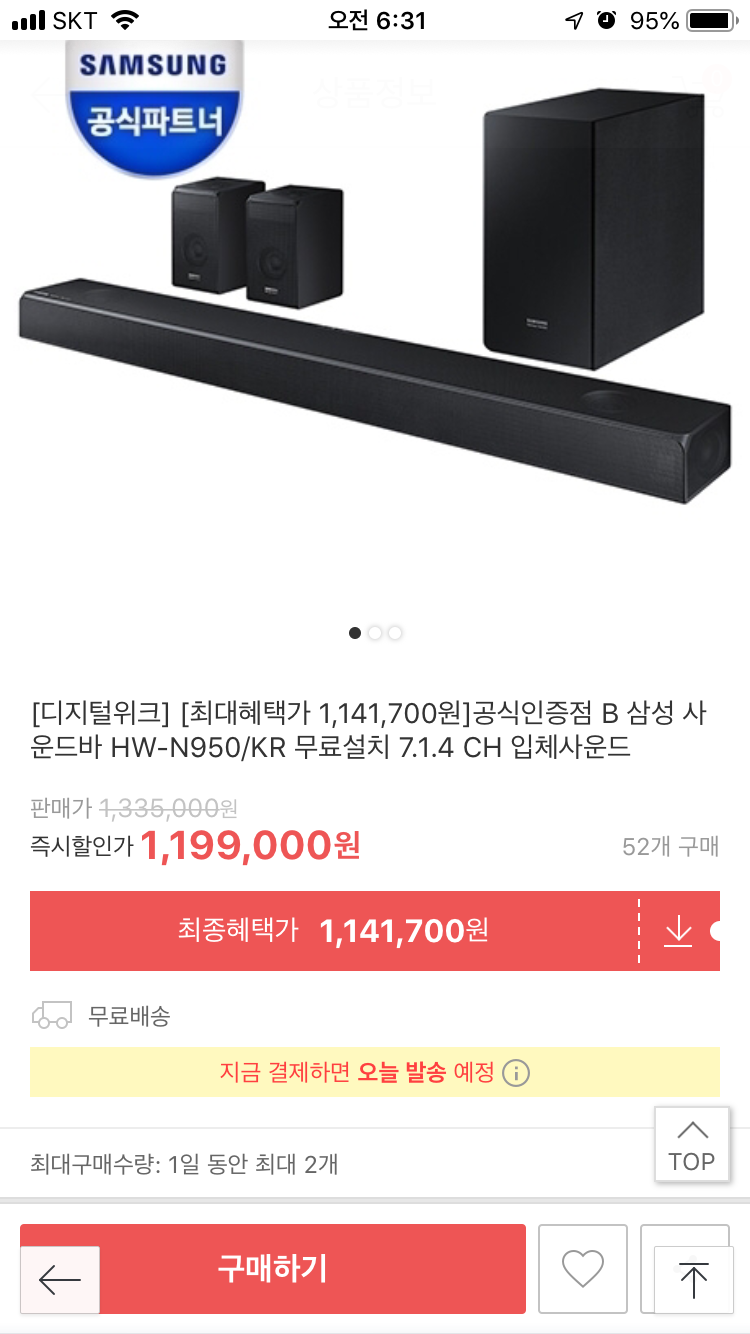
Task: Add this soundbar to the wishlist heart
Action: pyautogui.click(x=582, y=1269)
